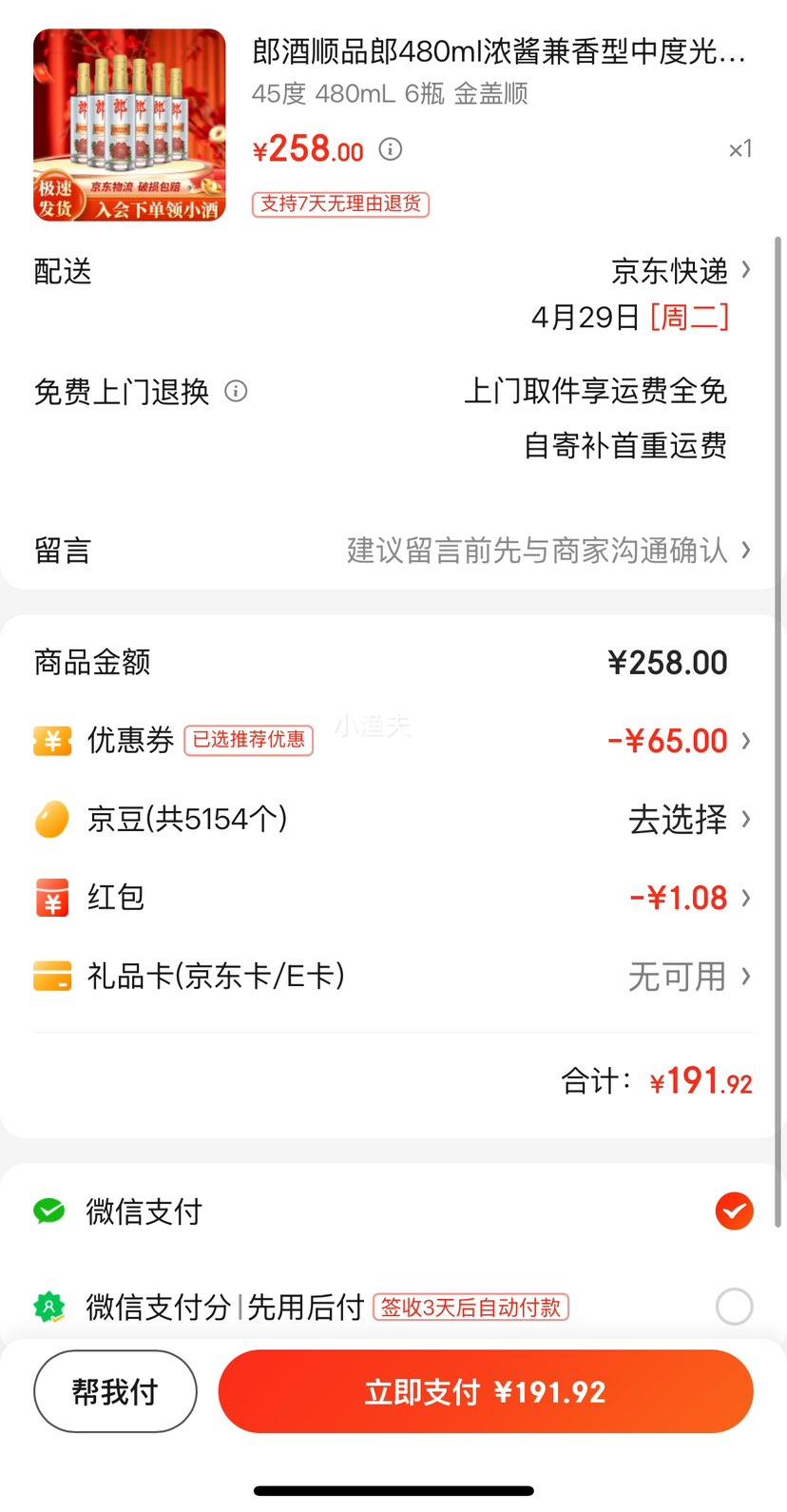
Task: Tap the 帮我付 button
Action: pyautogui.click(x=115, y=1391)
